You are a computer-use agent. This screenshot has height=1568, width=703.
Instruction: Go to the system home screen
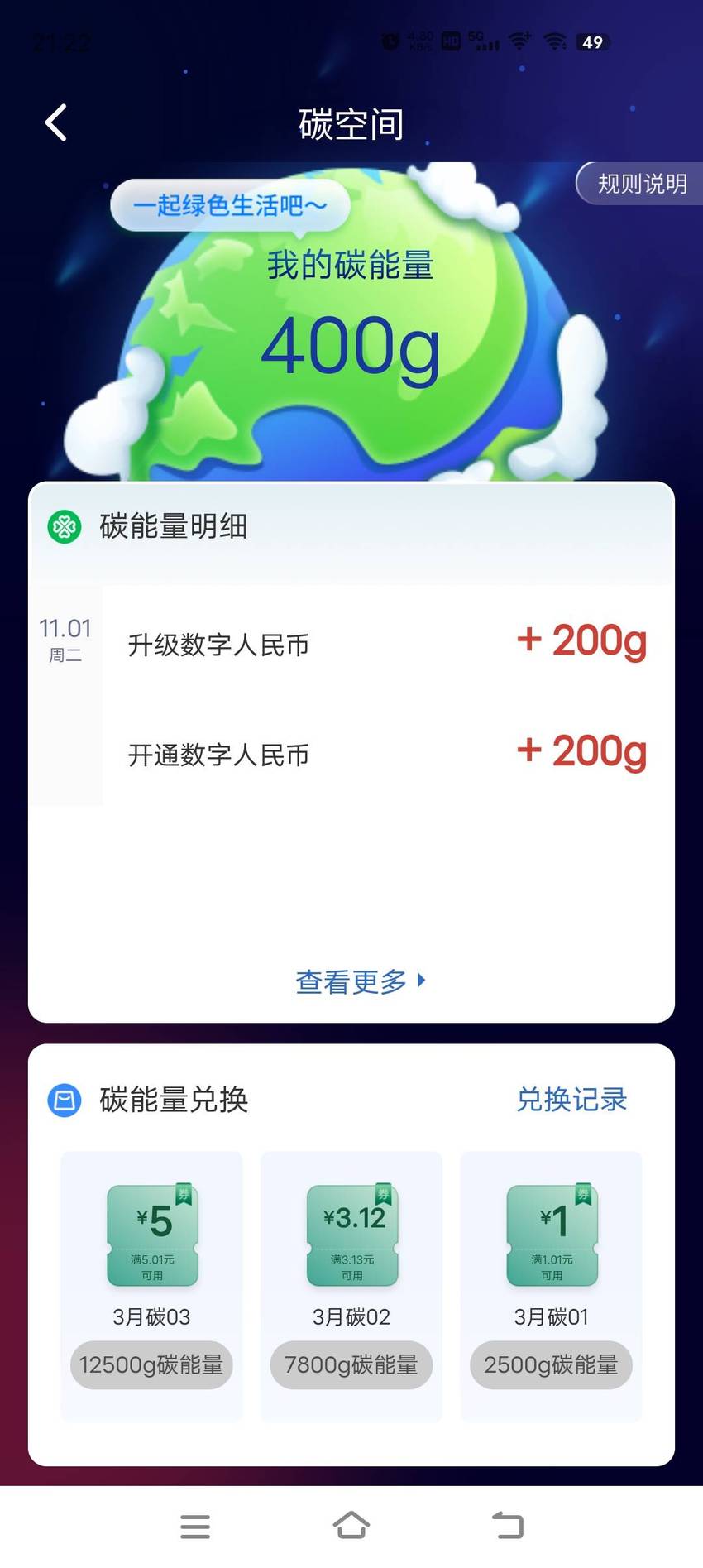tap(351, 1525)
